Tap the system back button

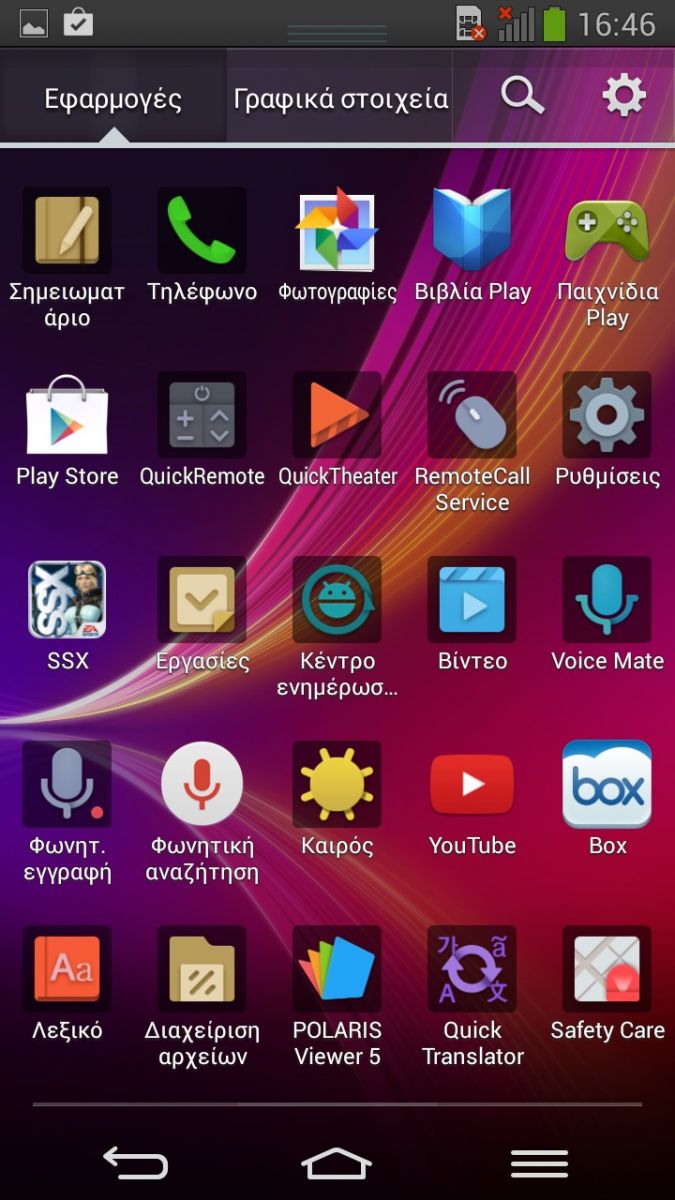(x=135, y=1163)
